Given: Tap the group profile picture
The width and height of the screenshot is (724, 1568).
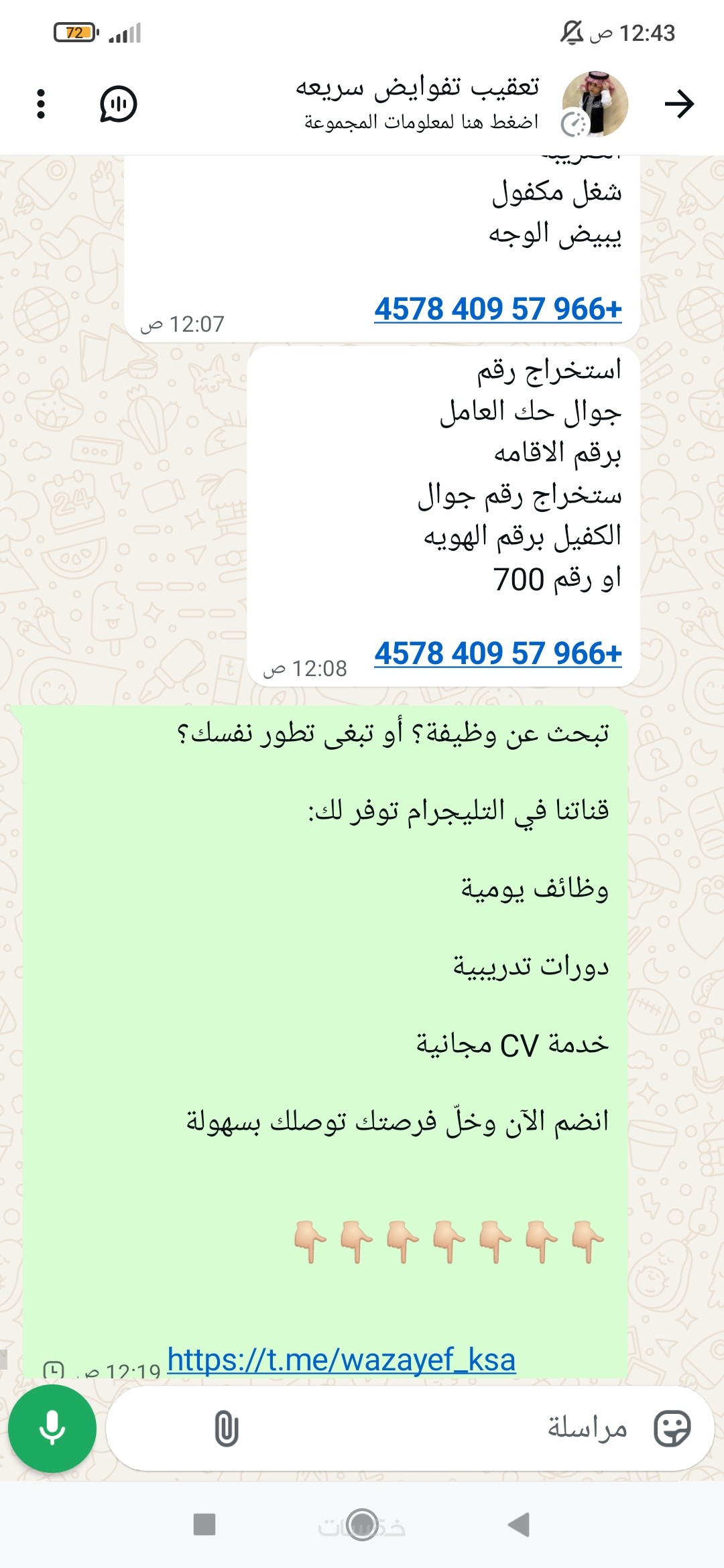Looking at the screenshot, I should (x=595, y=104).
